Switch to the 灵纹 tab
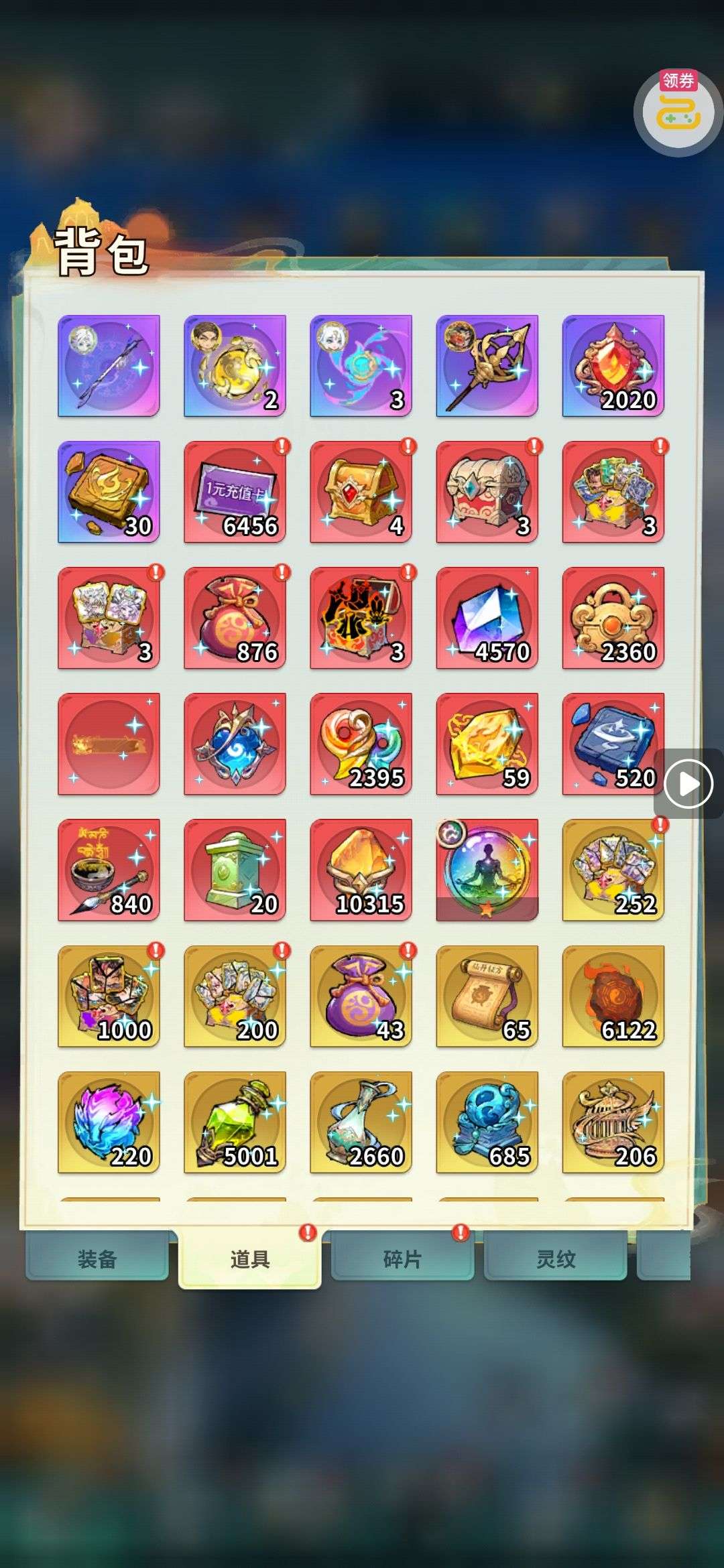 point(555,1259)
